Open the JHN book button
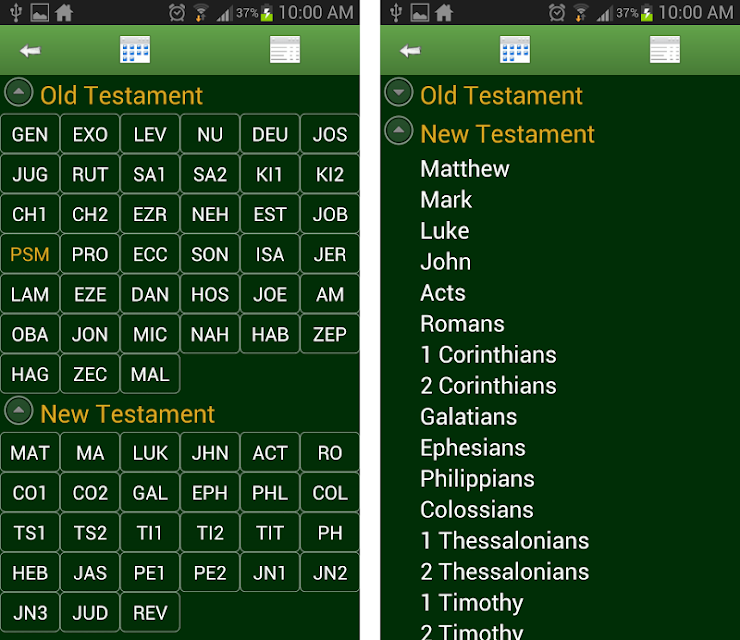 coord(210,453)
